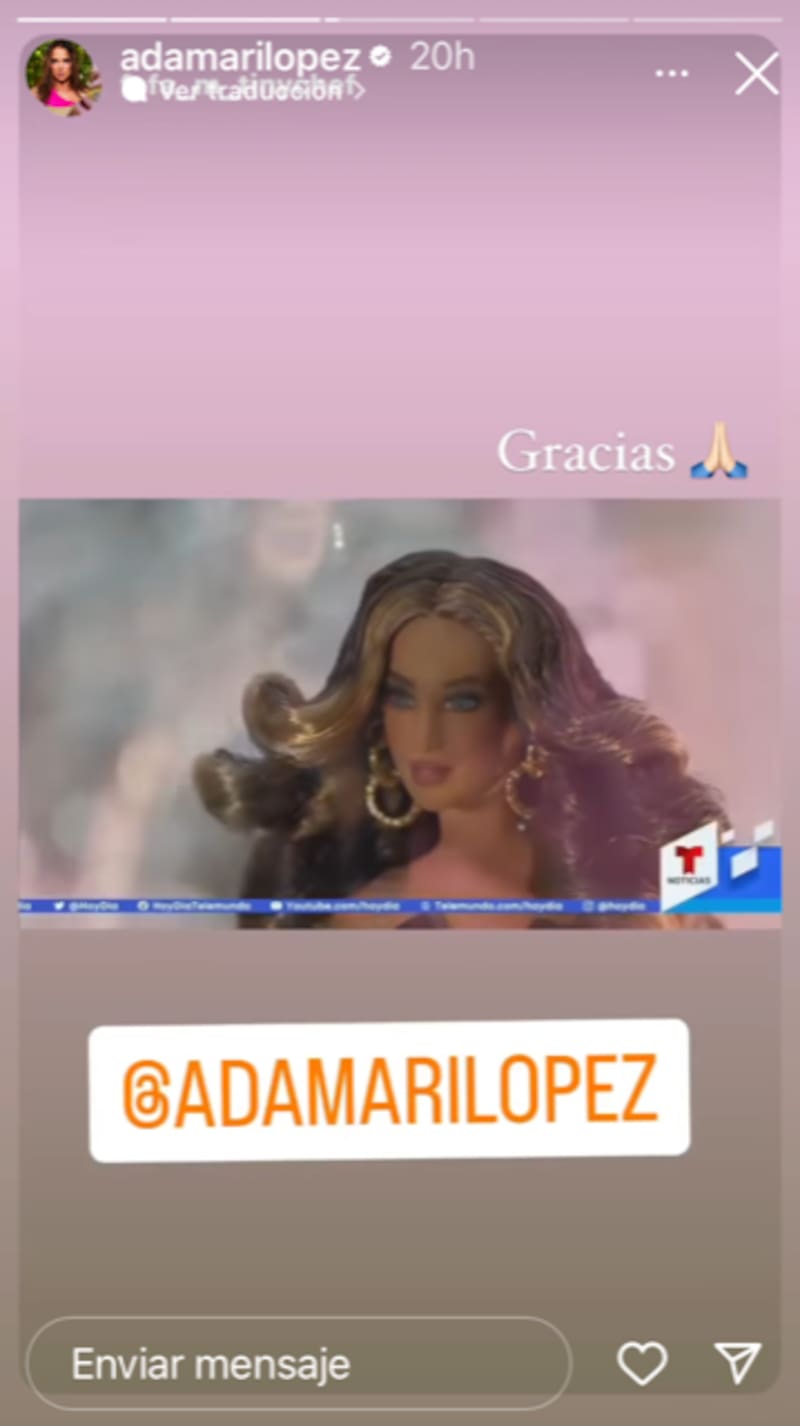Open the @ADAMARILOPEZ Threads sticker
Viewport: 800px width, 1426px height.
coord(389,1090)
